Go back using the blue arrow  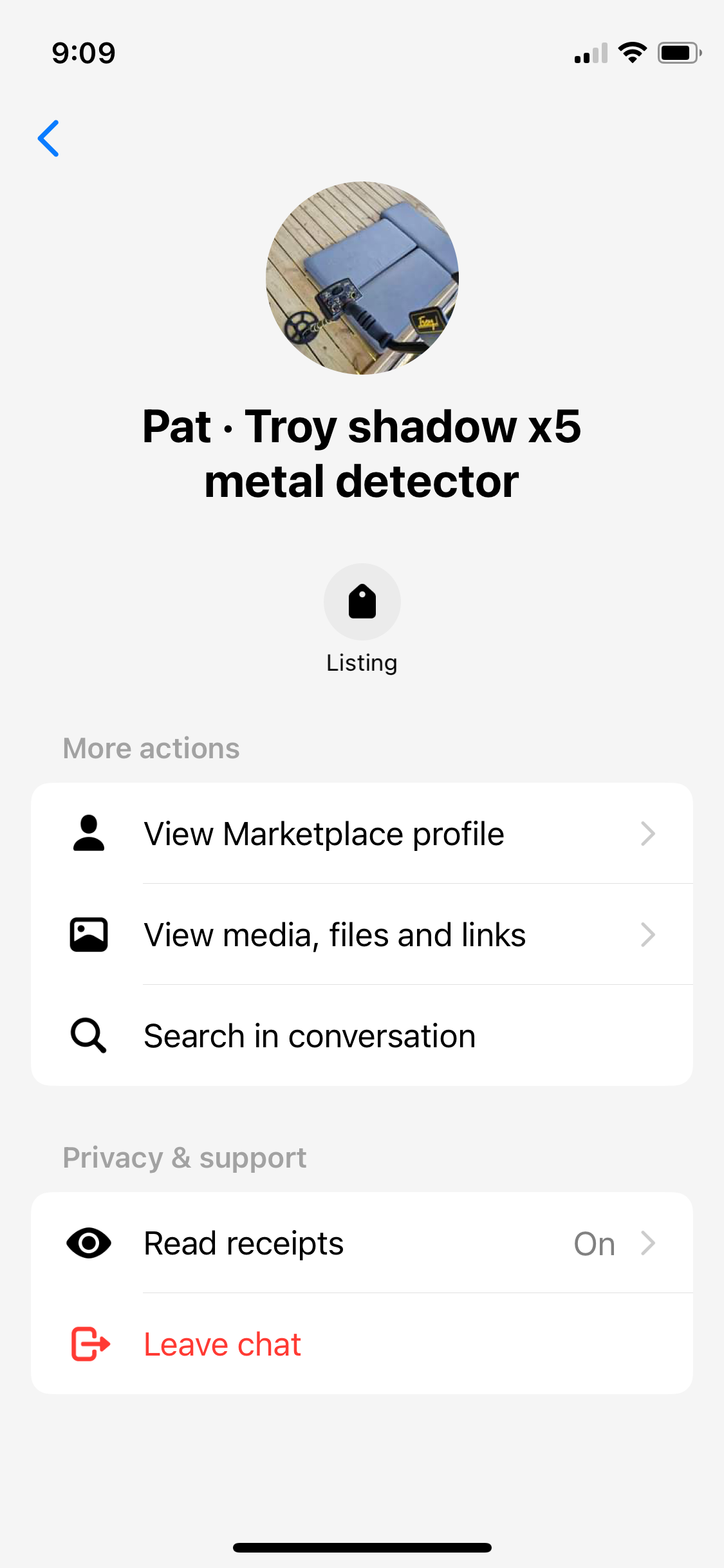point(49,138)
